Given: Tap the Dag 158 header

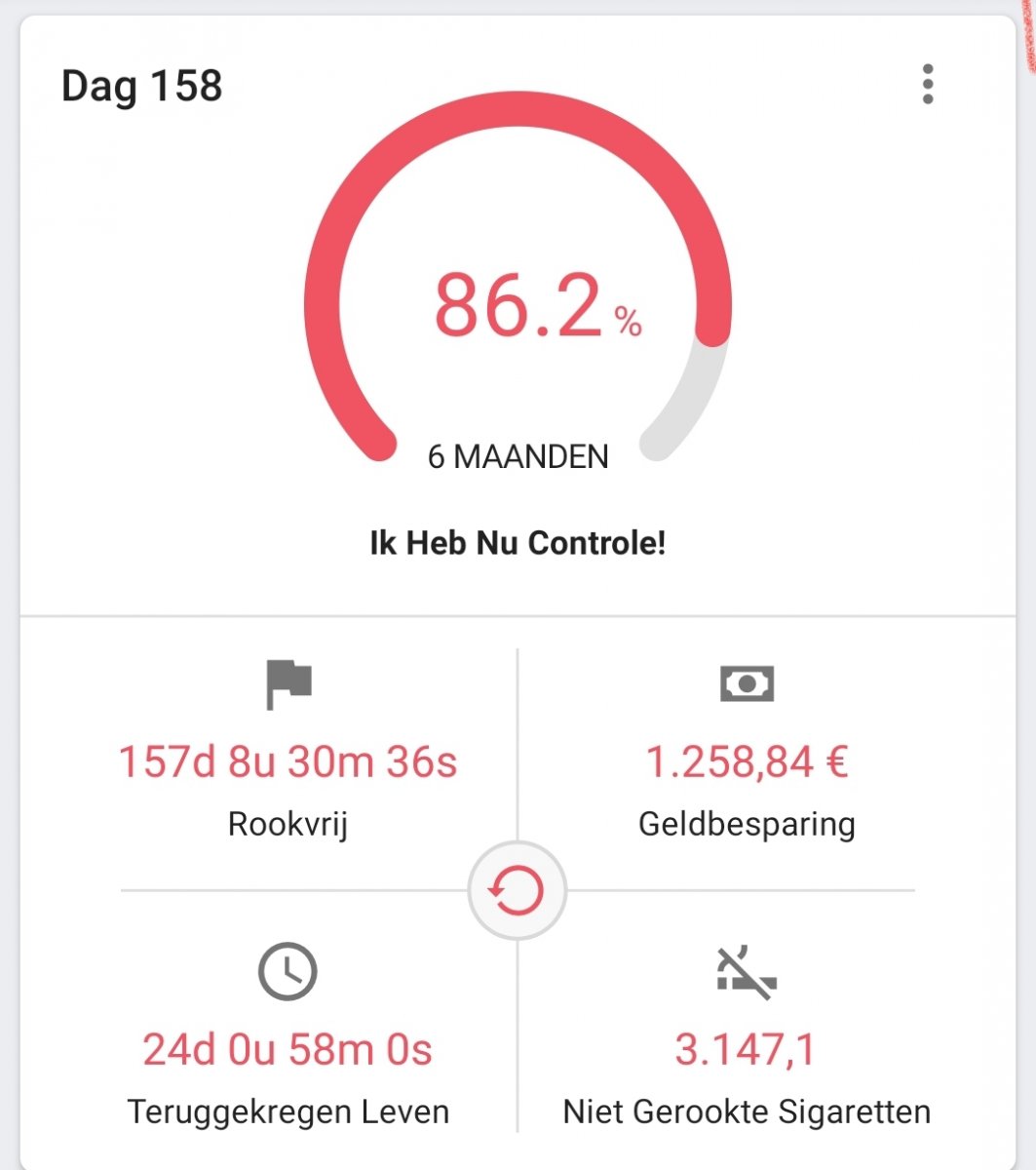Looking at the screenshot, I should pyautogui.click(x=142, y=86).
